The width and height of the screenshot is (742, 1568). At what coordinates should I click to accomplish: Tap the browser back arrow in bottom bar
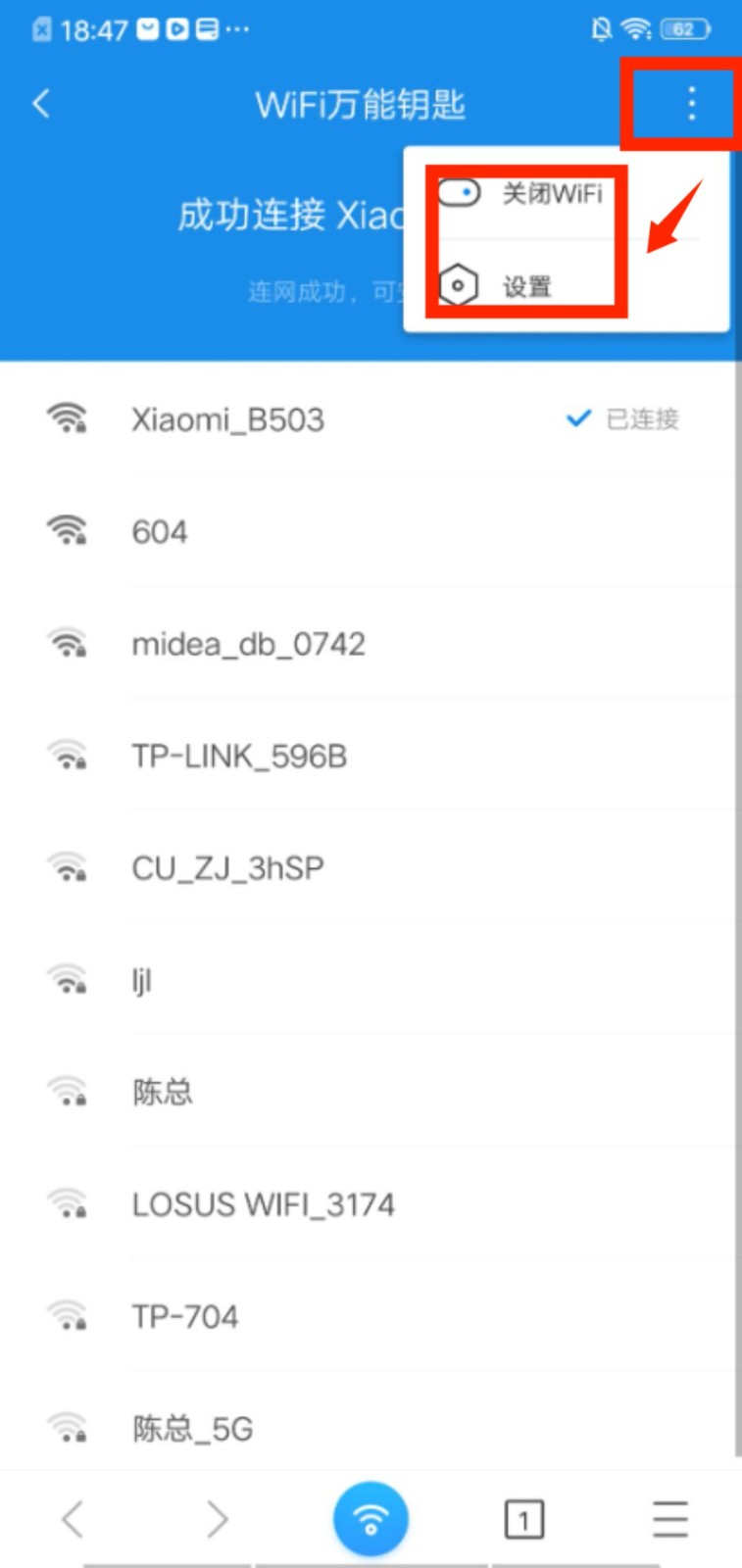[x=73, y=1519]
